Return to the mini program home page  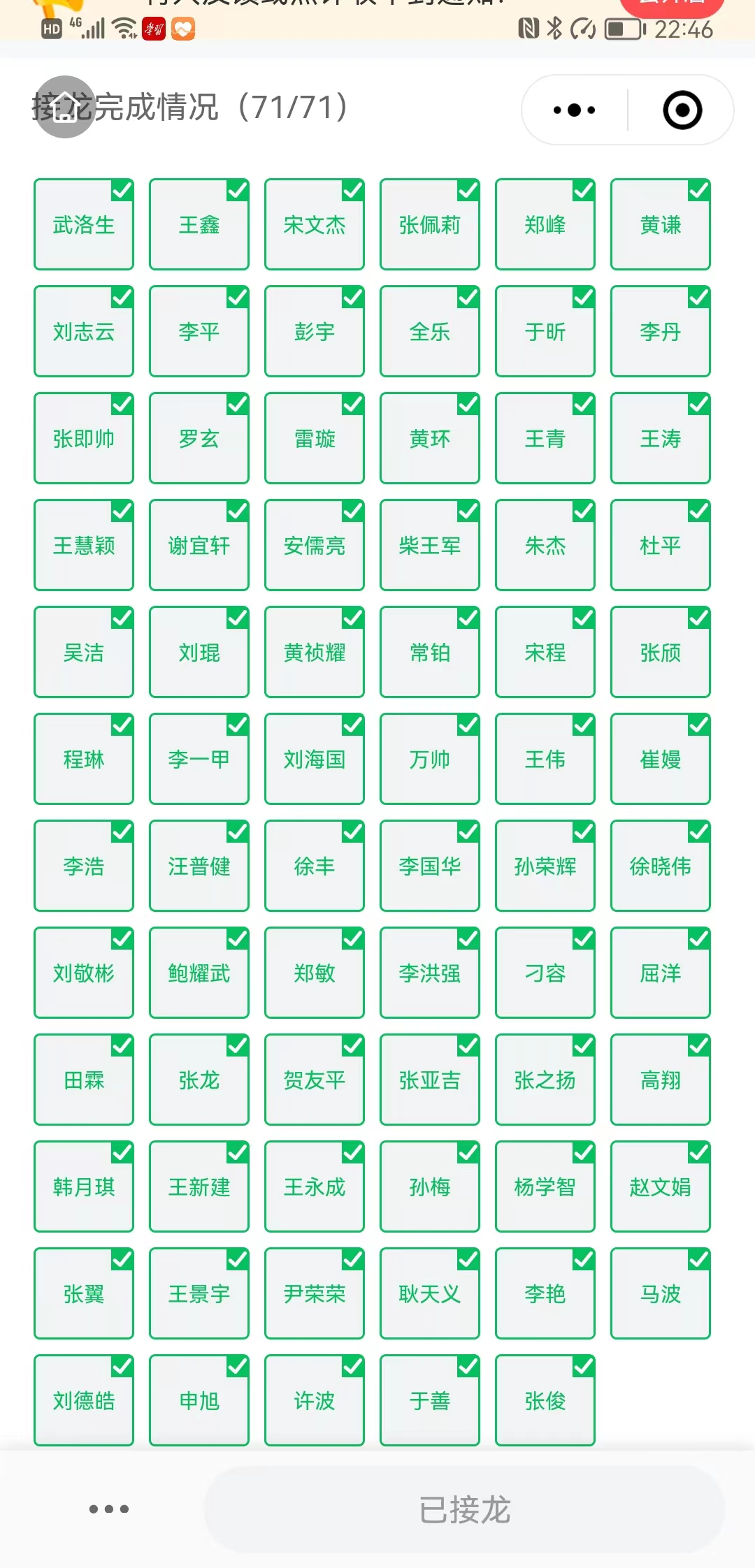click(x=64, y=107)
